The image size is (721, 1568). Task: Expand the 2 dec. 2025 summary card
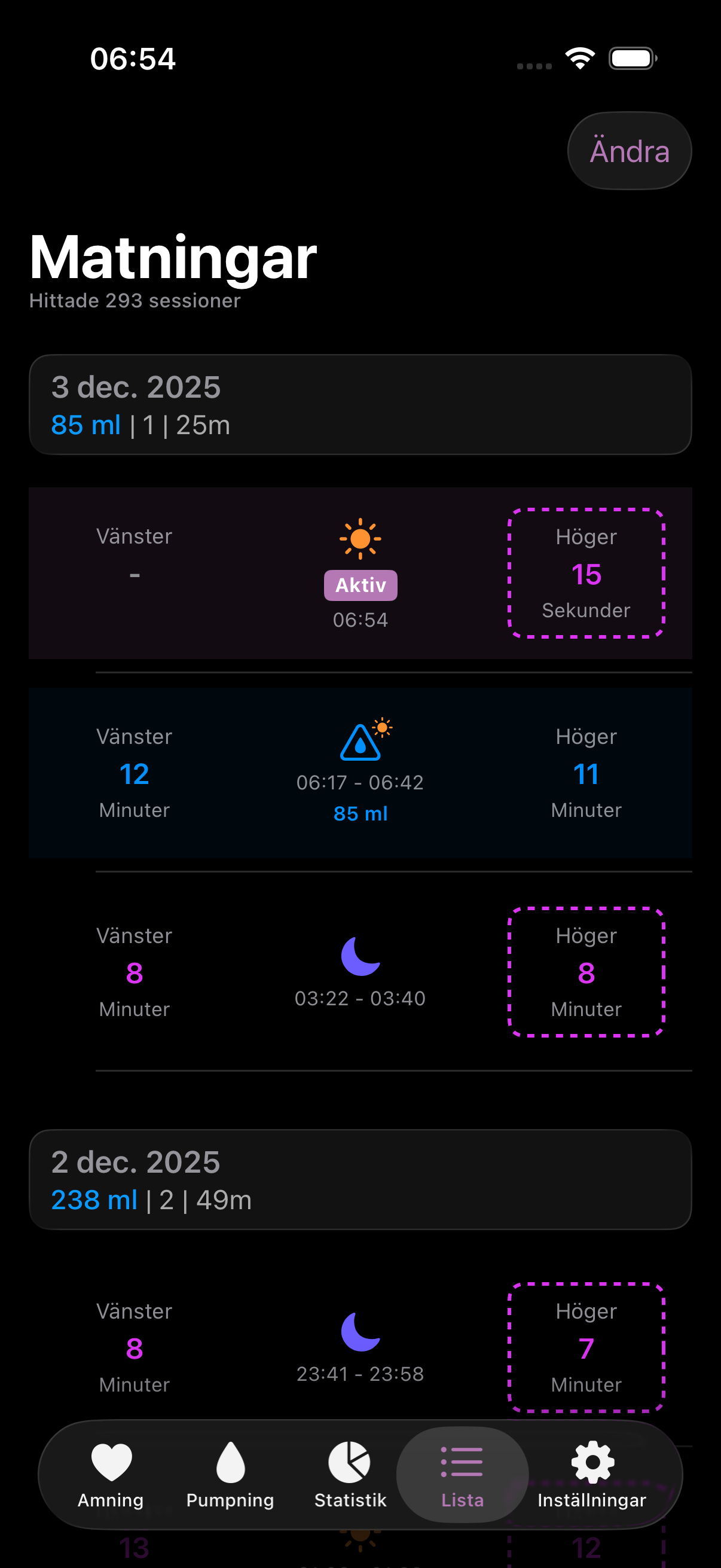pos(360,1180)
